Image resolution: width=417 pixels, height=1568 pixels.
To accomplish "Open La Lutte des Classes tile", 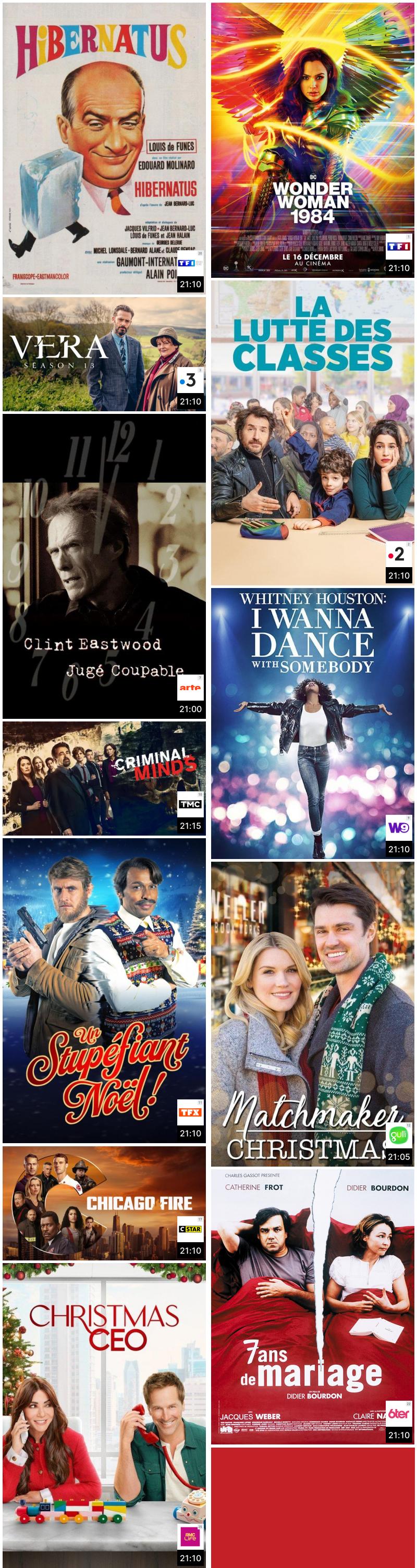I will coord(312,432).
